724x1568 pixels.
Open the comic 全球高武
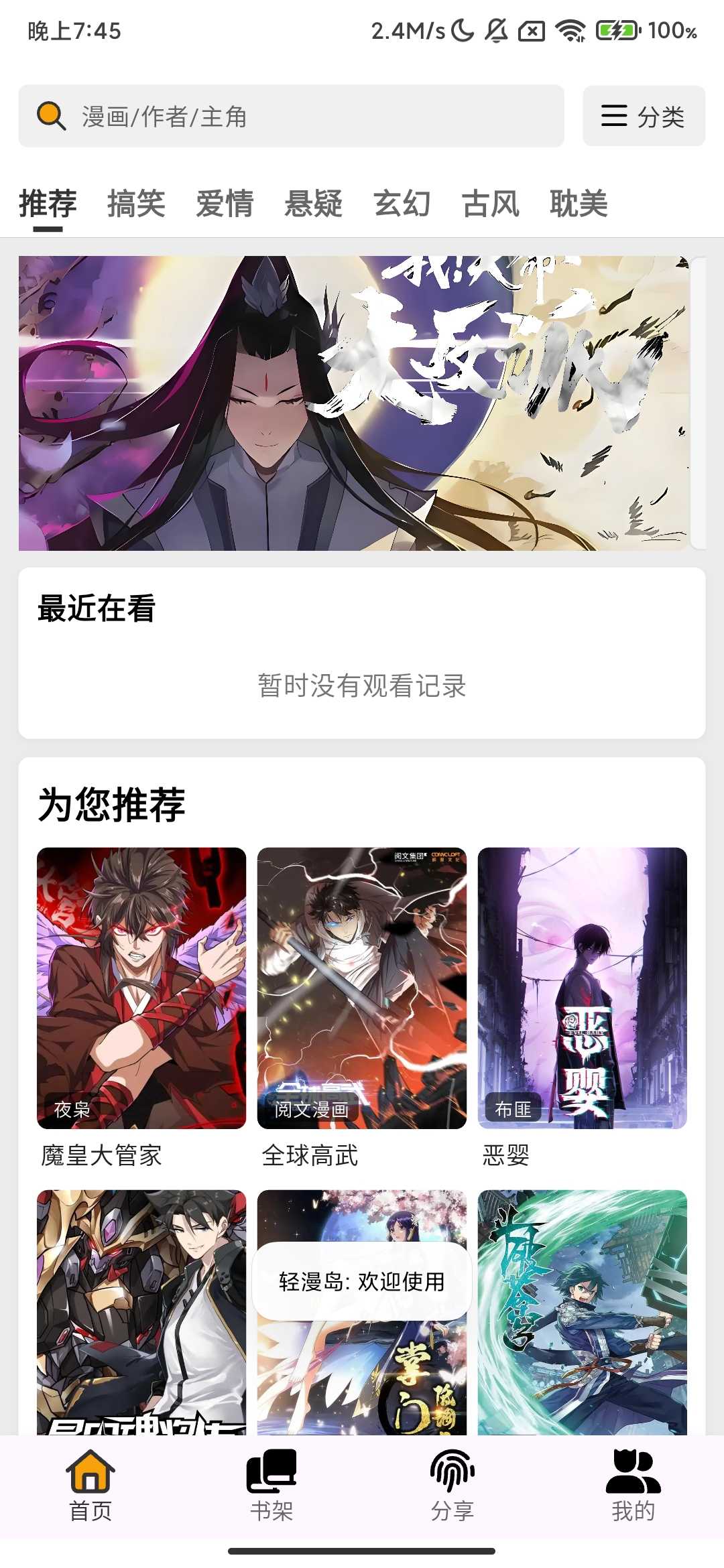(x=362, y=988)
